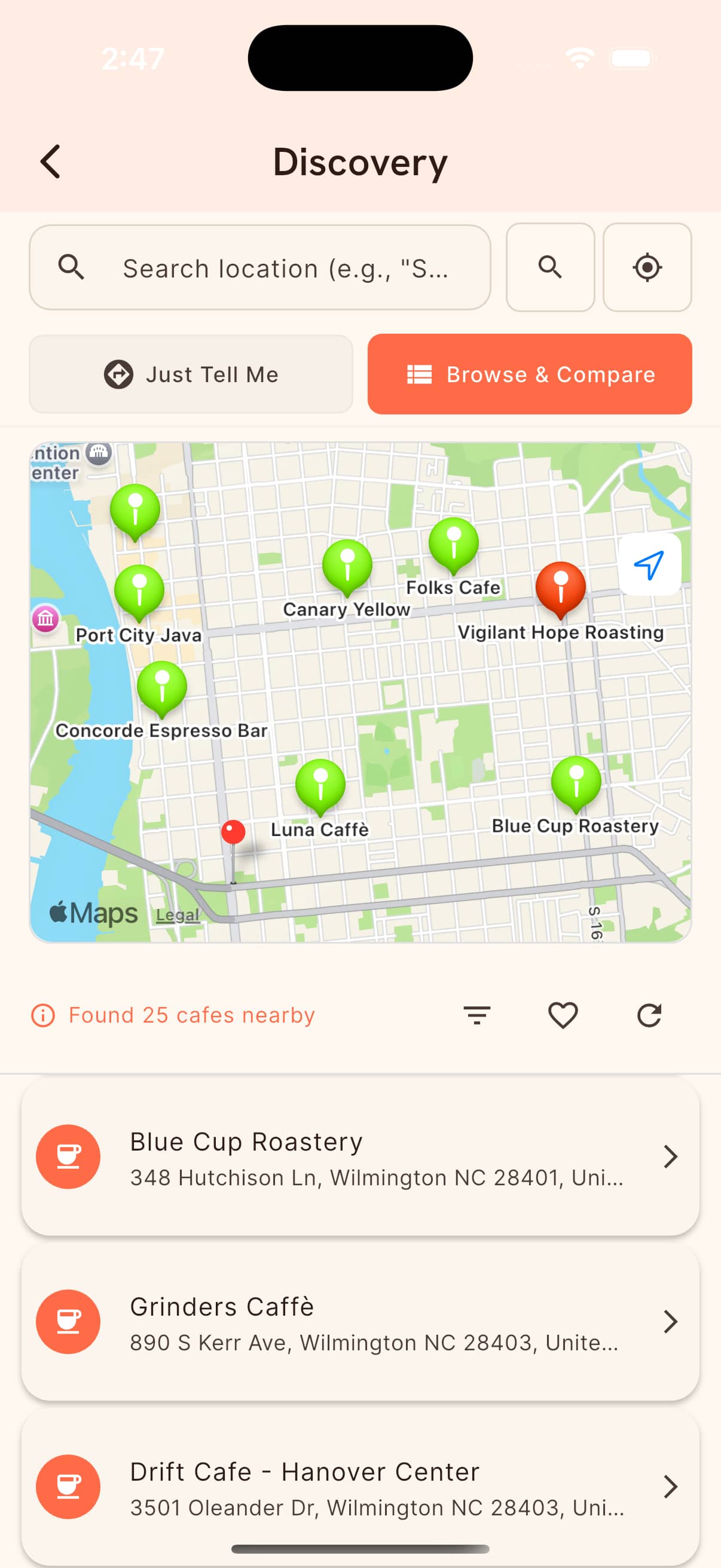Tap the coffee cup icon on Blue Cup Roastery
This screenshot has width=721, height=1568.
pyautogui.click(x=68, y=1156)
